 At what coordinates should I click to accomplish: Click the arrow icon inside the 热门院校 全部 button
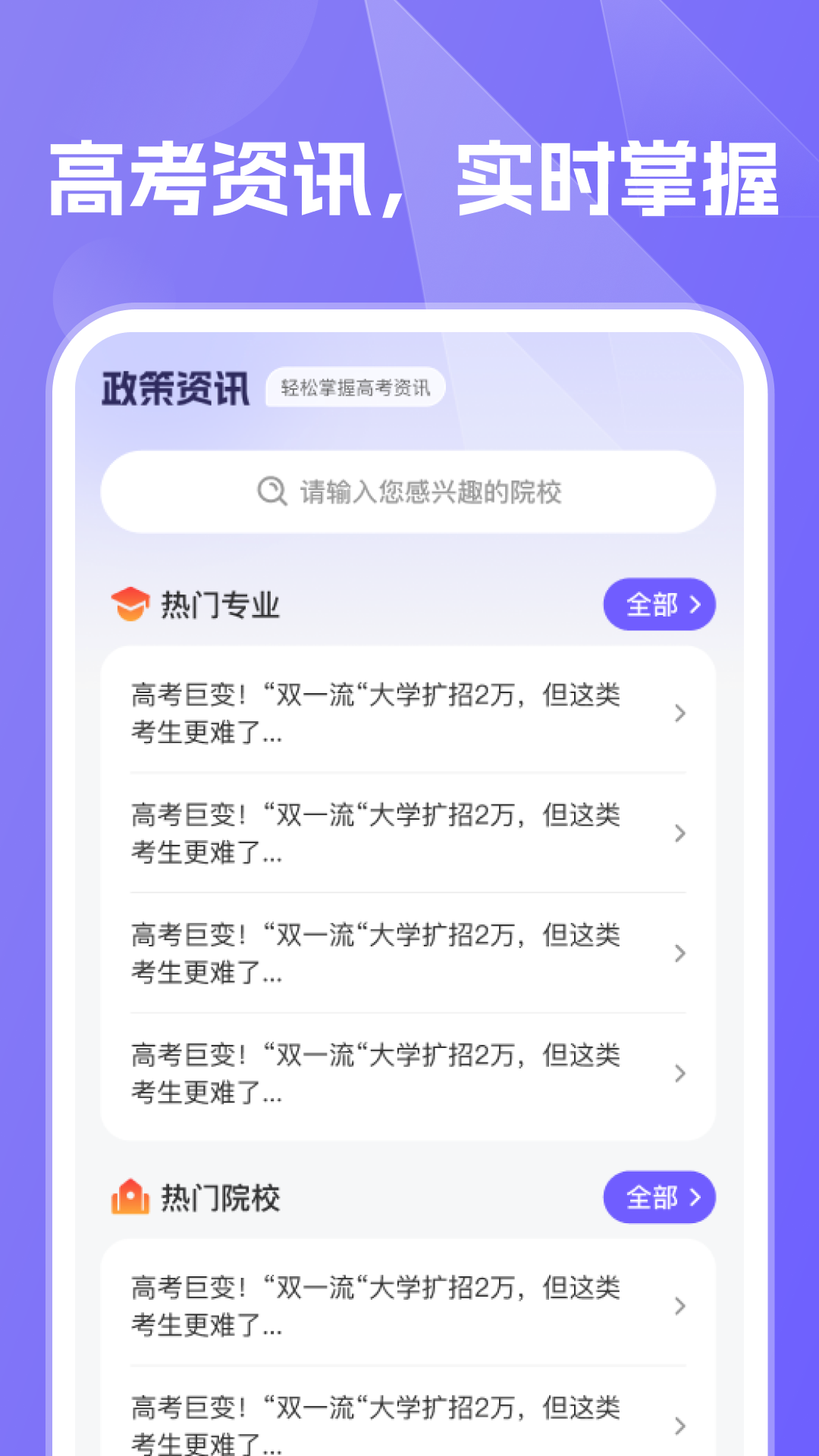695,1197
